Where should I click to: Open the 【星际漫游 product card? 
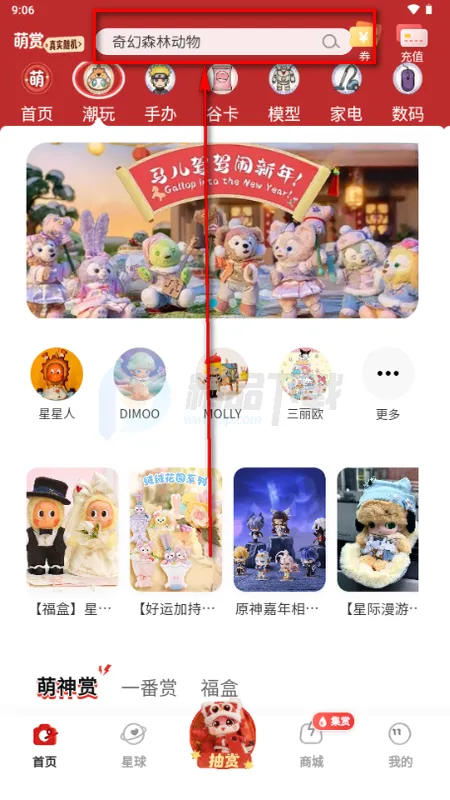tap(378, 542)
